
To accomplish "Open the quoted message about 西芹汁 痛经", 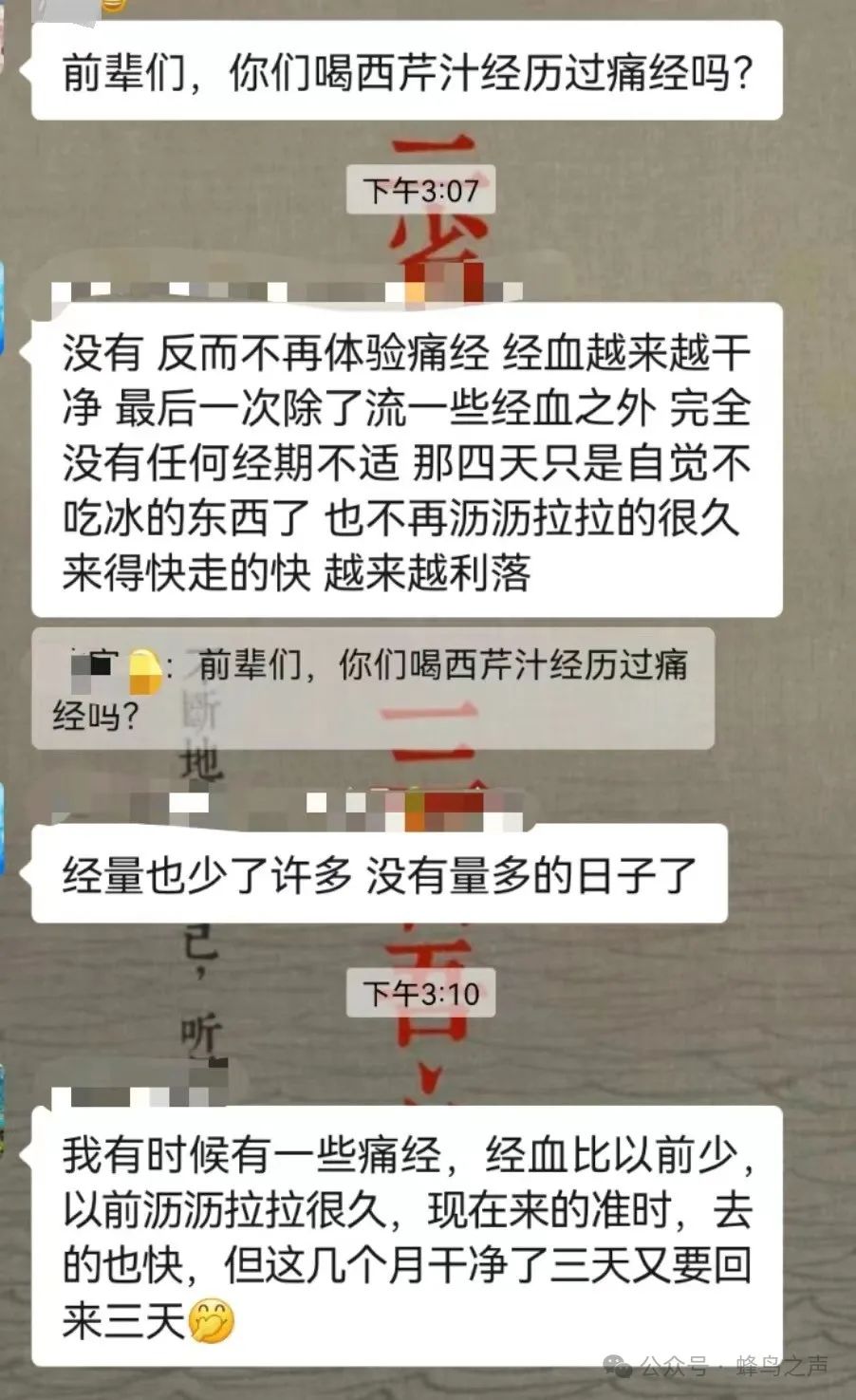I will click(373, 688).
